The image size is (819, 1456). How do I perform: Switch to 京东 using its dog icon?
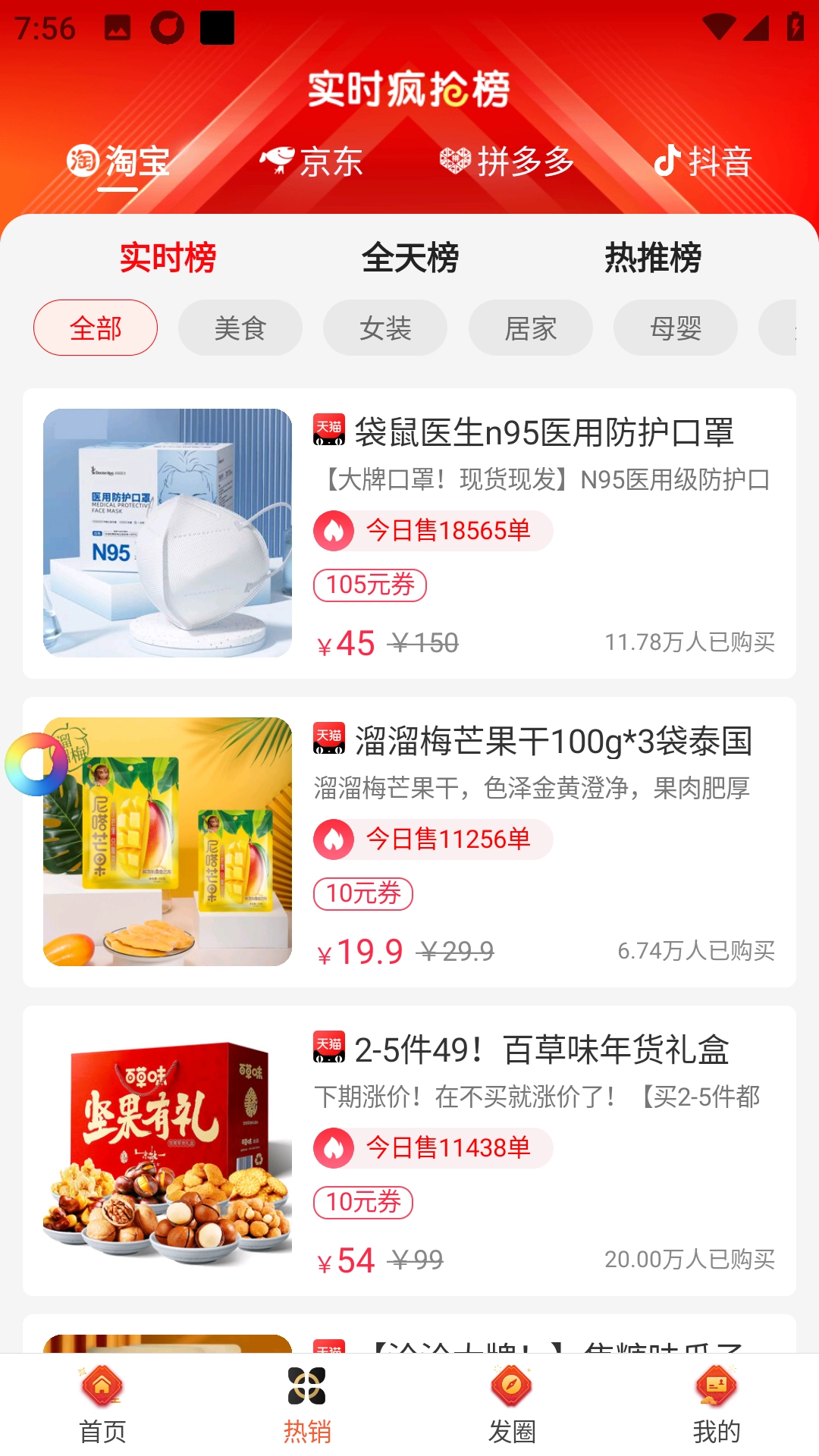278,160
